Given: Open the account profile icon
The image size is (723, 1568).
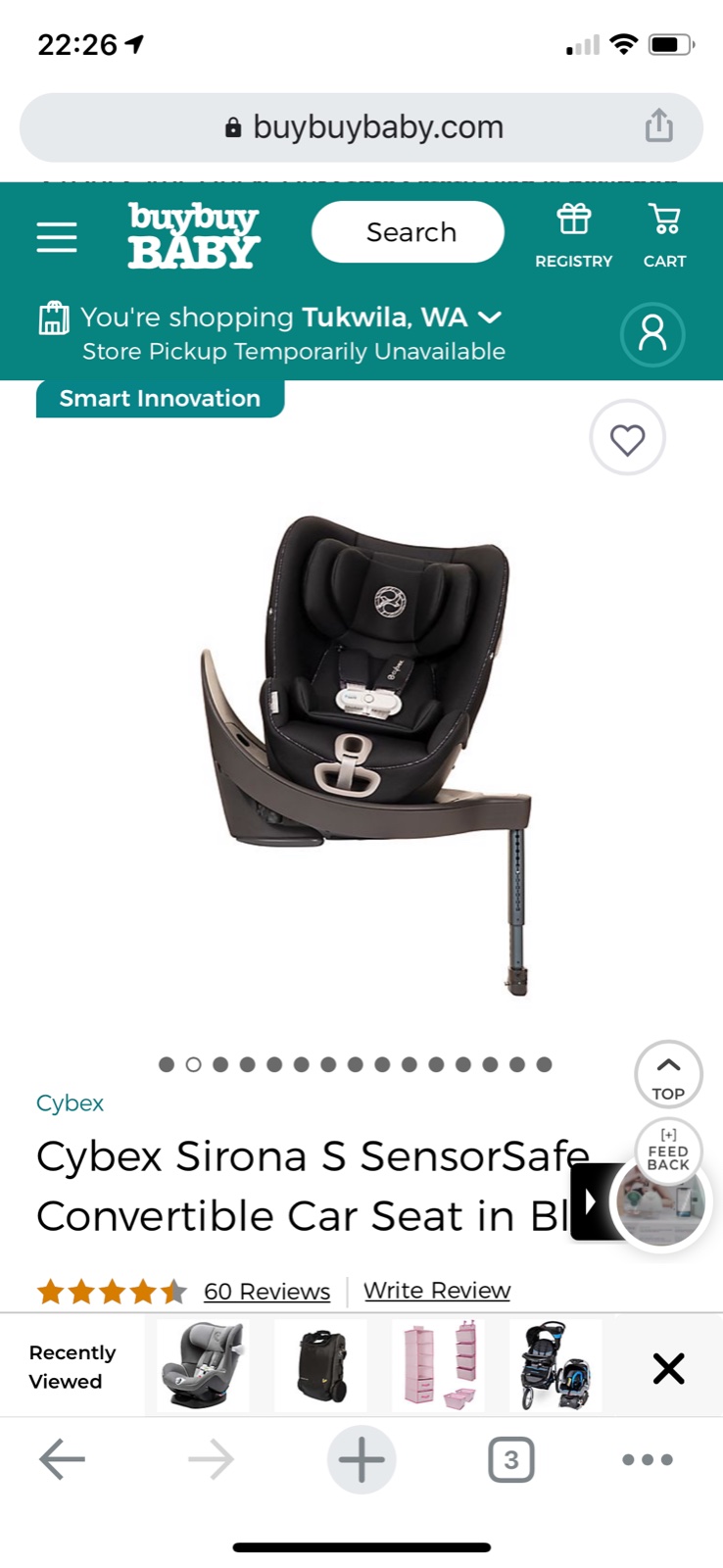Looking at the screenshot, I should pos(651,335).
